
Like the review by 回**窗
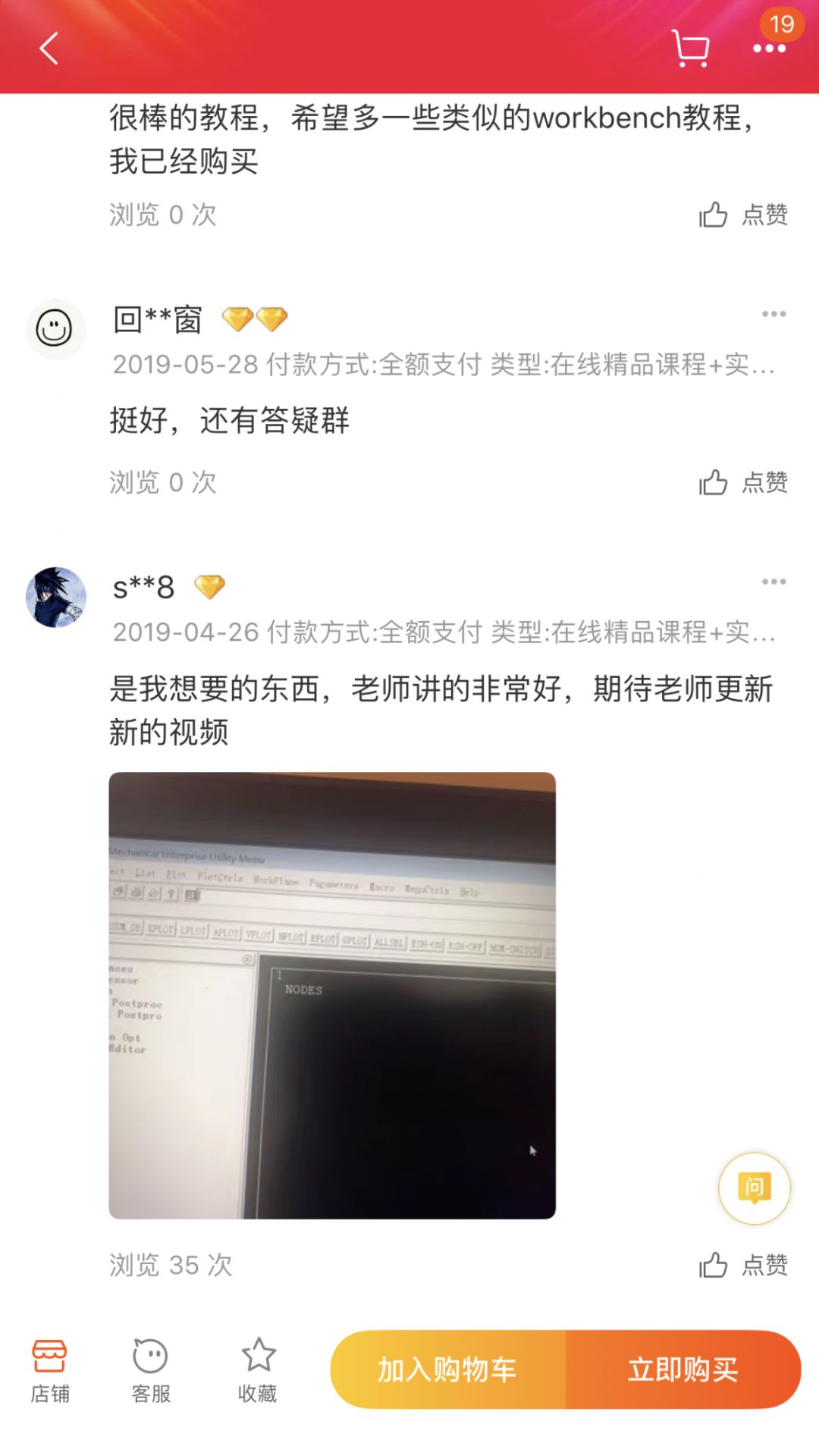[x=742, y=482]
